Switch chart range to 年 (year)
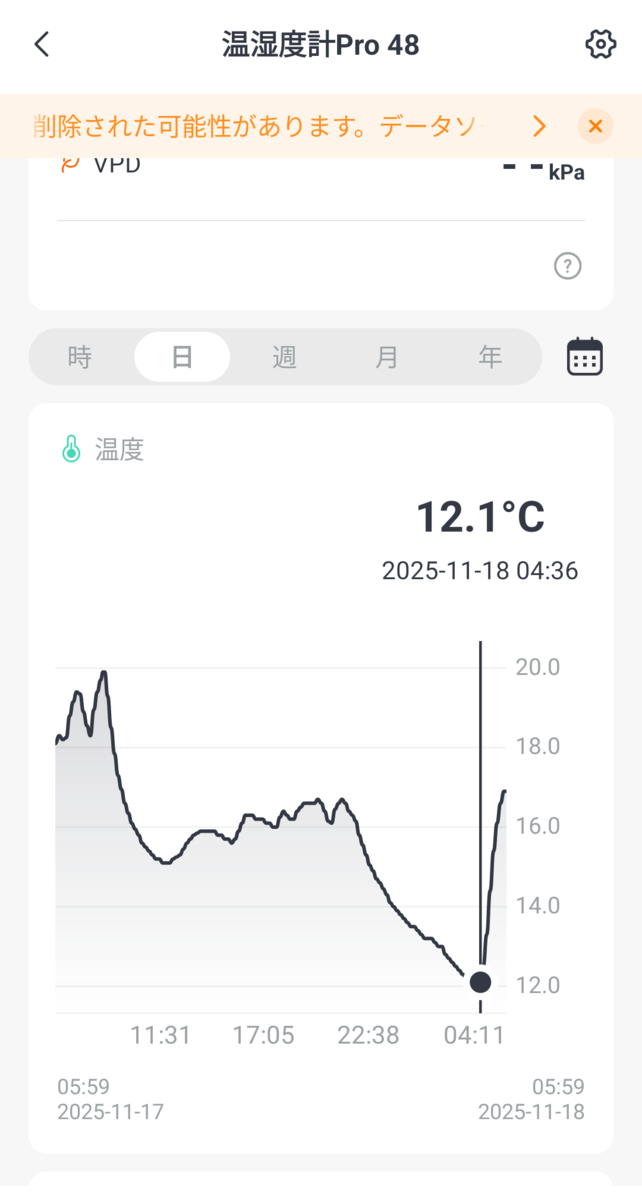Viewport: 642px width, 1200px height. 490,357
